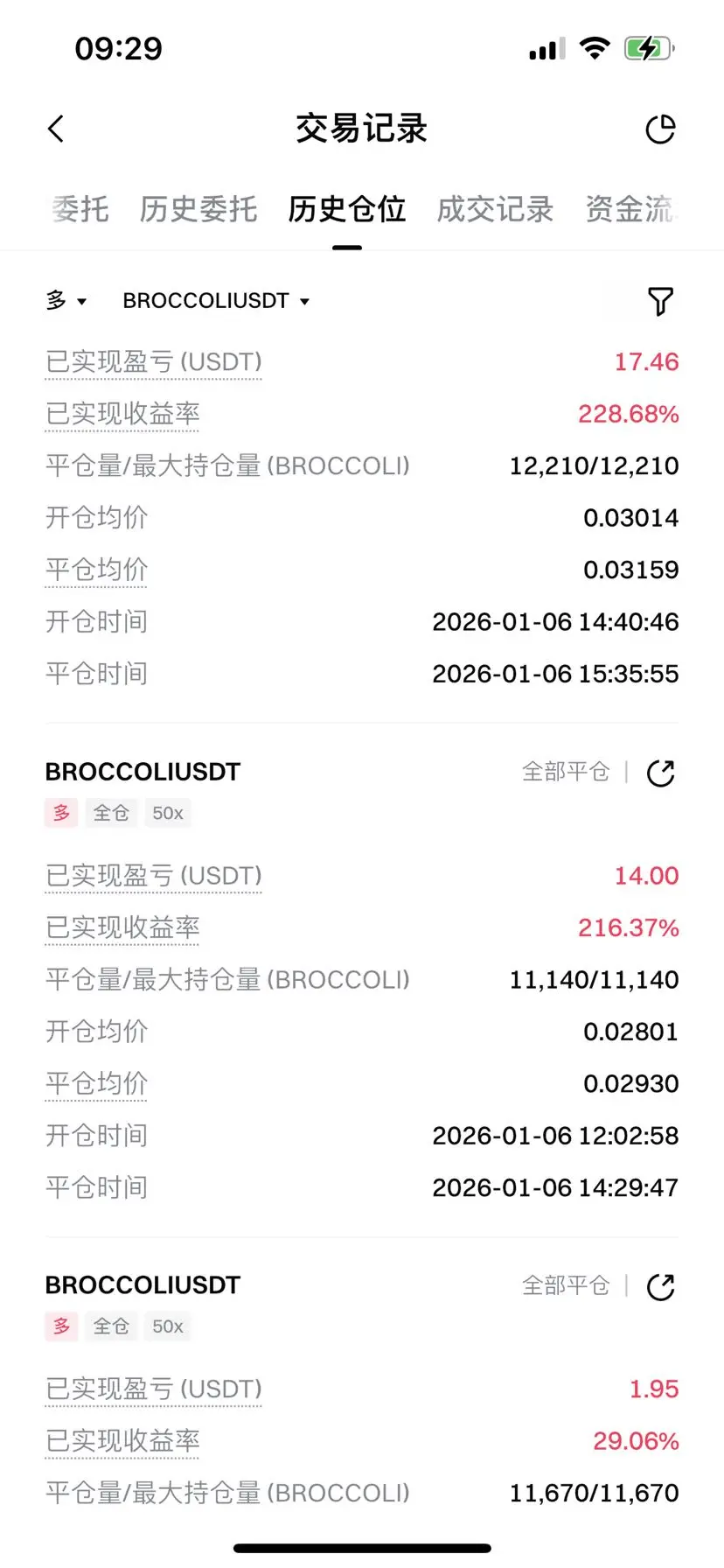Switch to the 委托 tab
The width and height of the screenshot is (724, 1568).
80,210
